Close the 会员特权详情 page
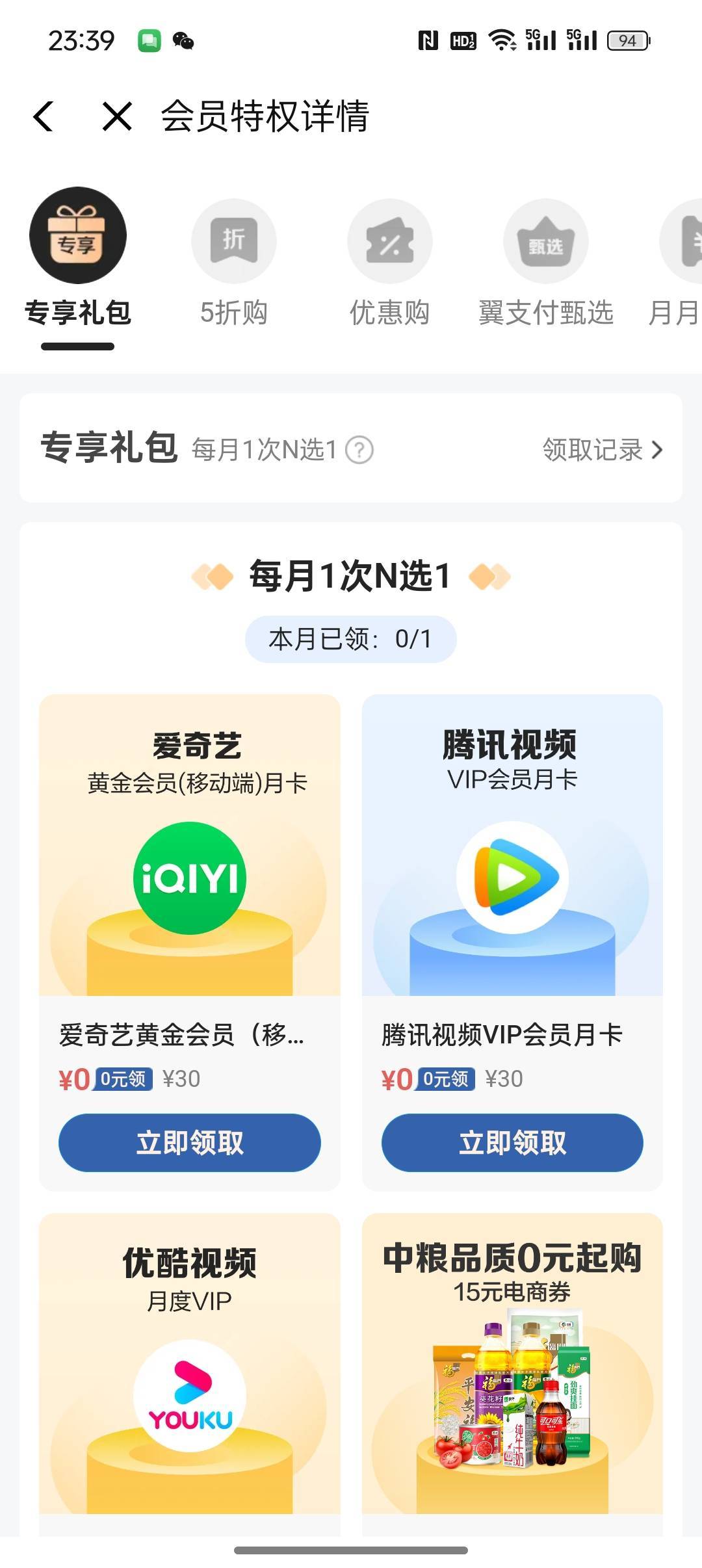 [x=117, y=117]
